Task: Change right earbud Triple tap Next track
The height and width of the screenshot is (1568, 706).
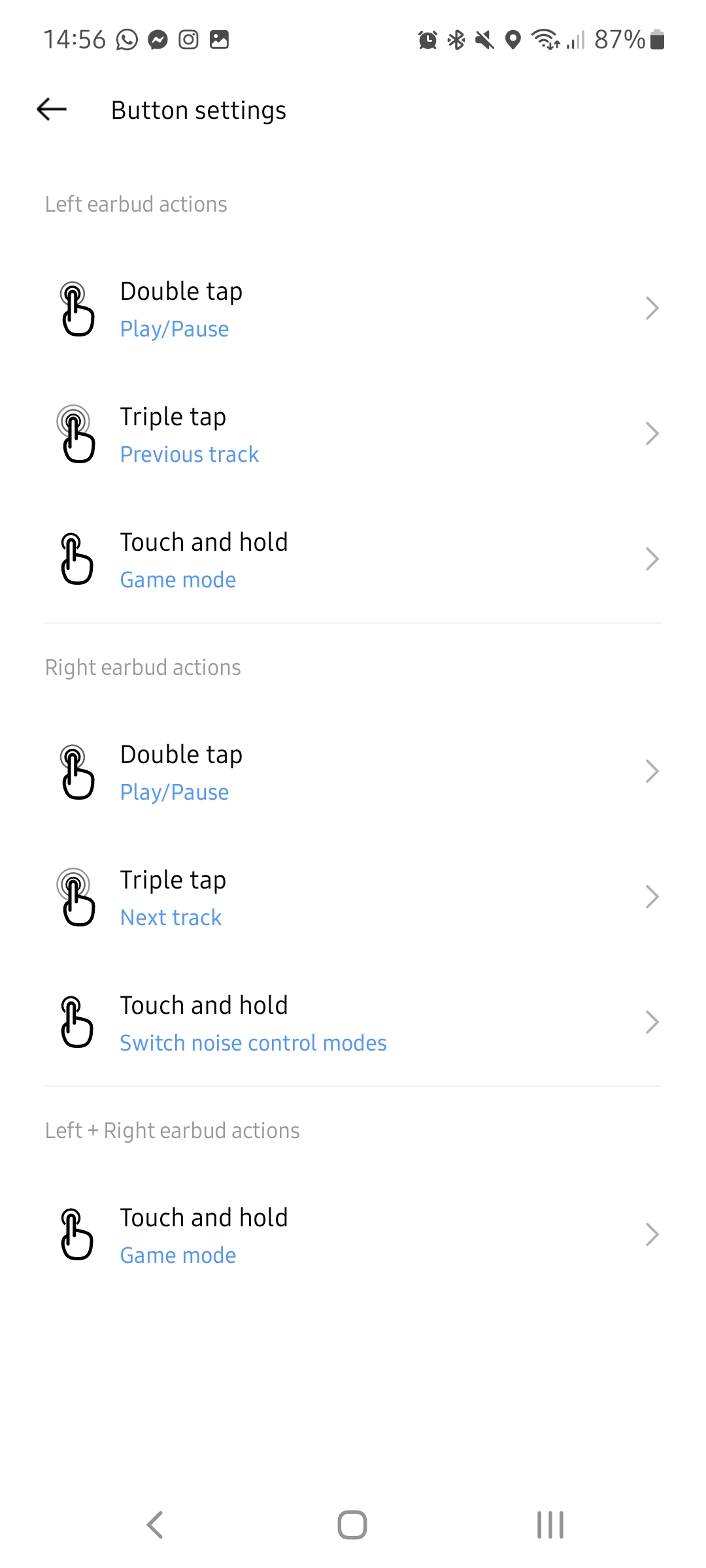Action: point(353,898)
